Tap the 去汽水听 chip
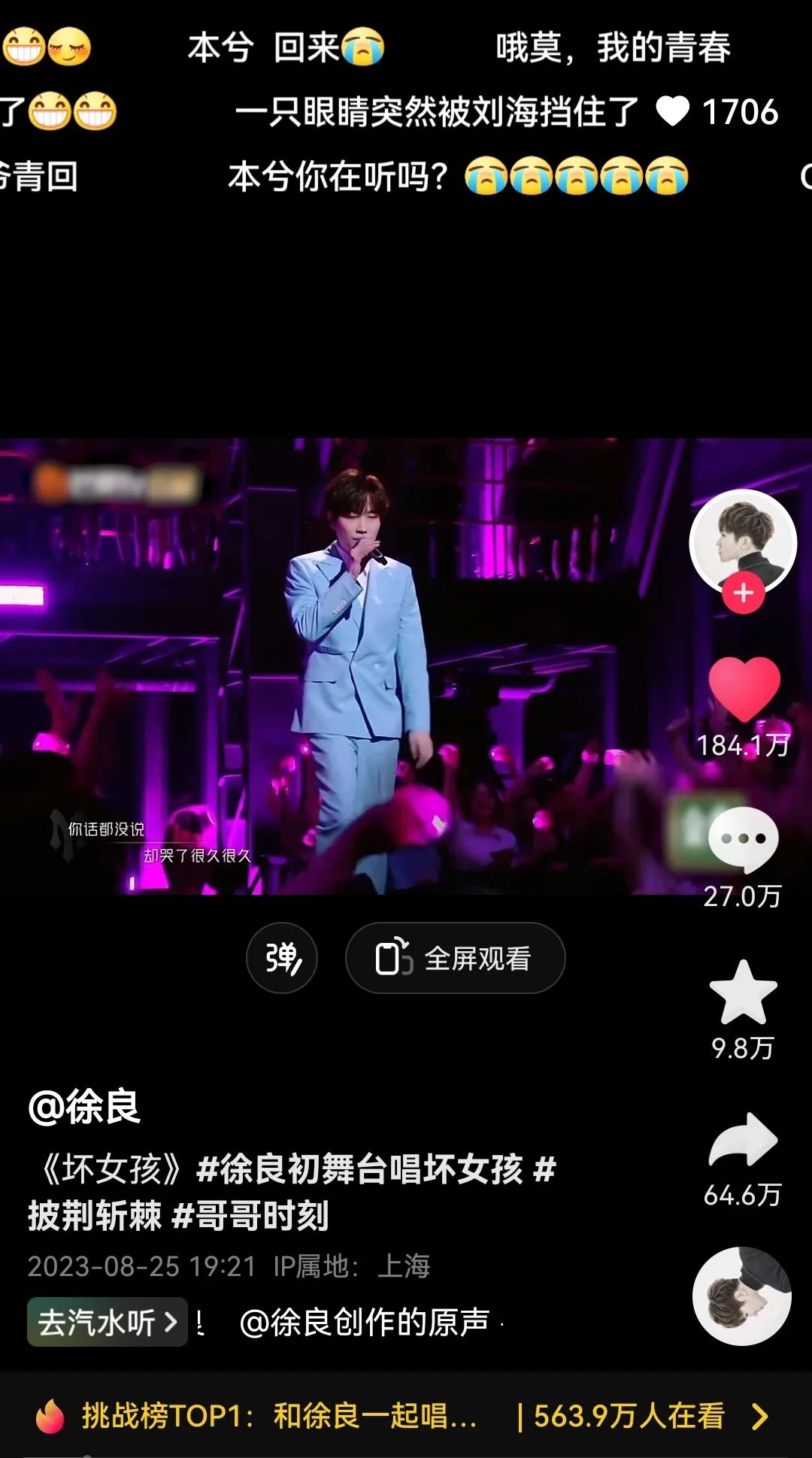812x1458 pixels. 107,1322
